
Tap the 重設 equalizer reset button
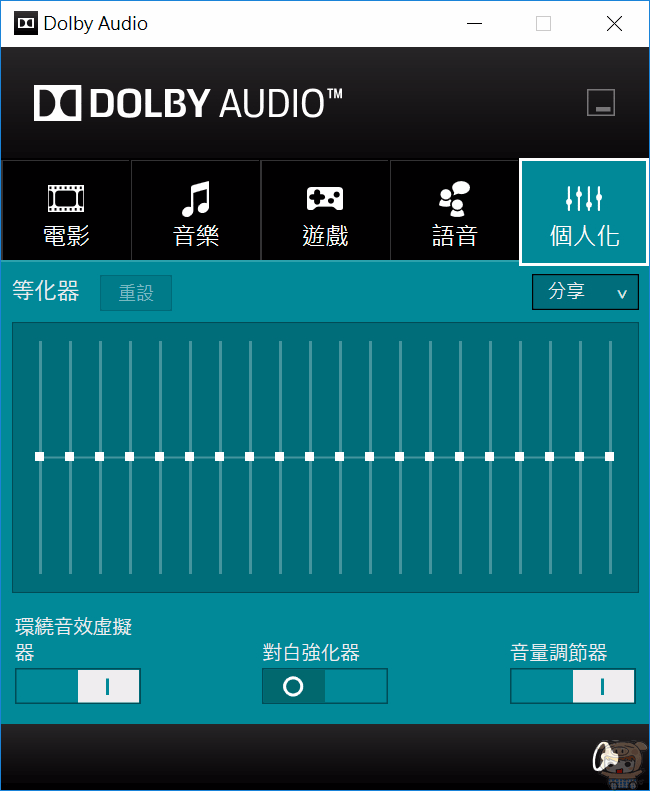click(136, 293)
